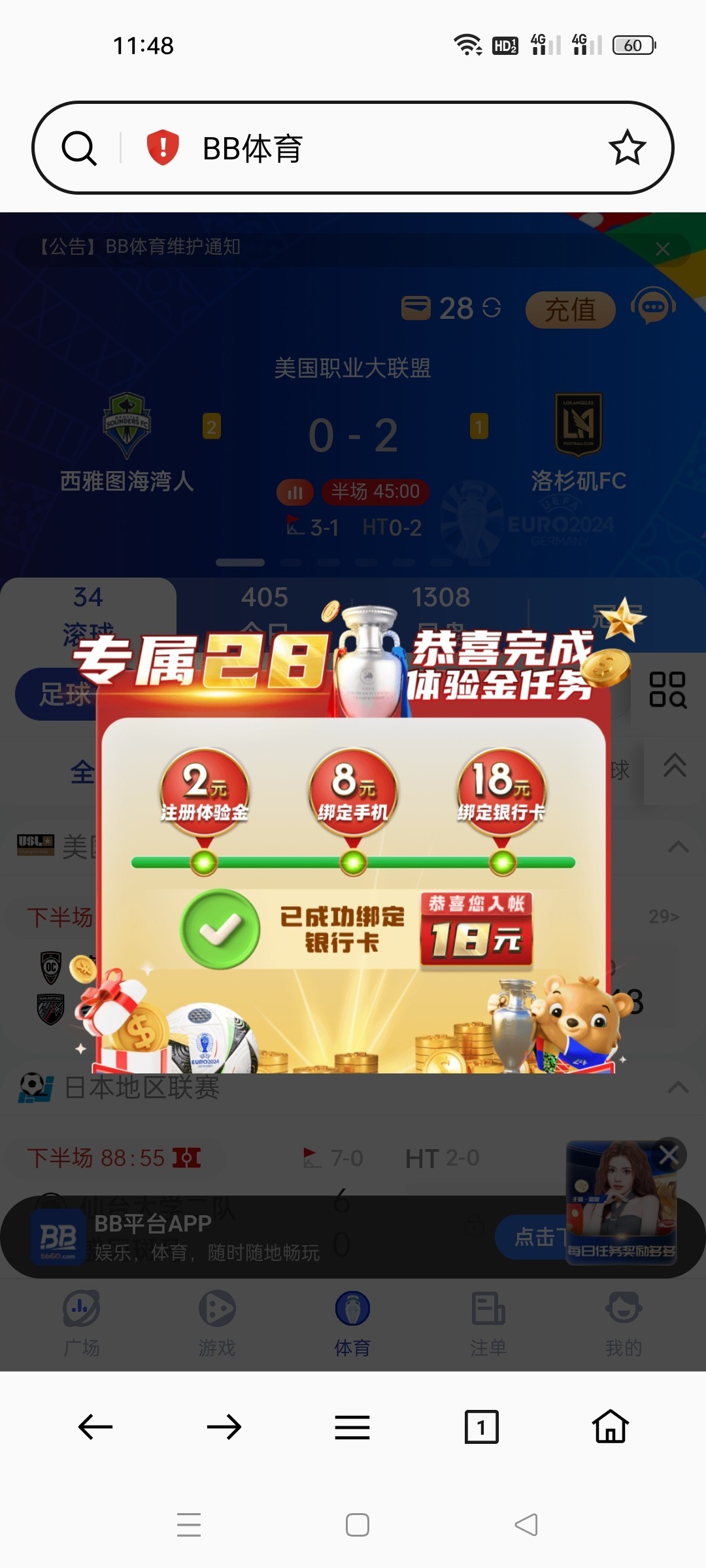The width and height of the screenshot is (706, 1568).
Task: Refresh the 28 wallet balance
Action: [492, 308]
